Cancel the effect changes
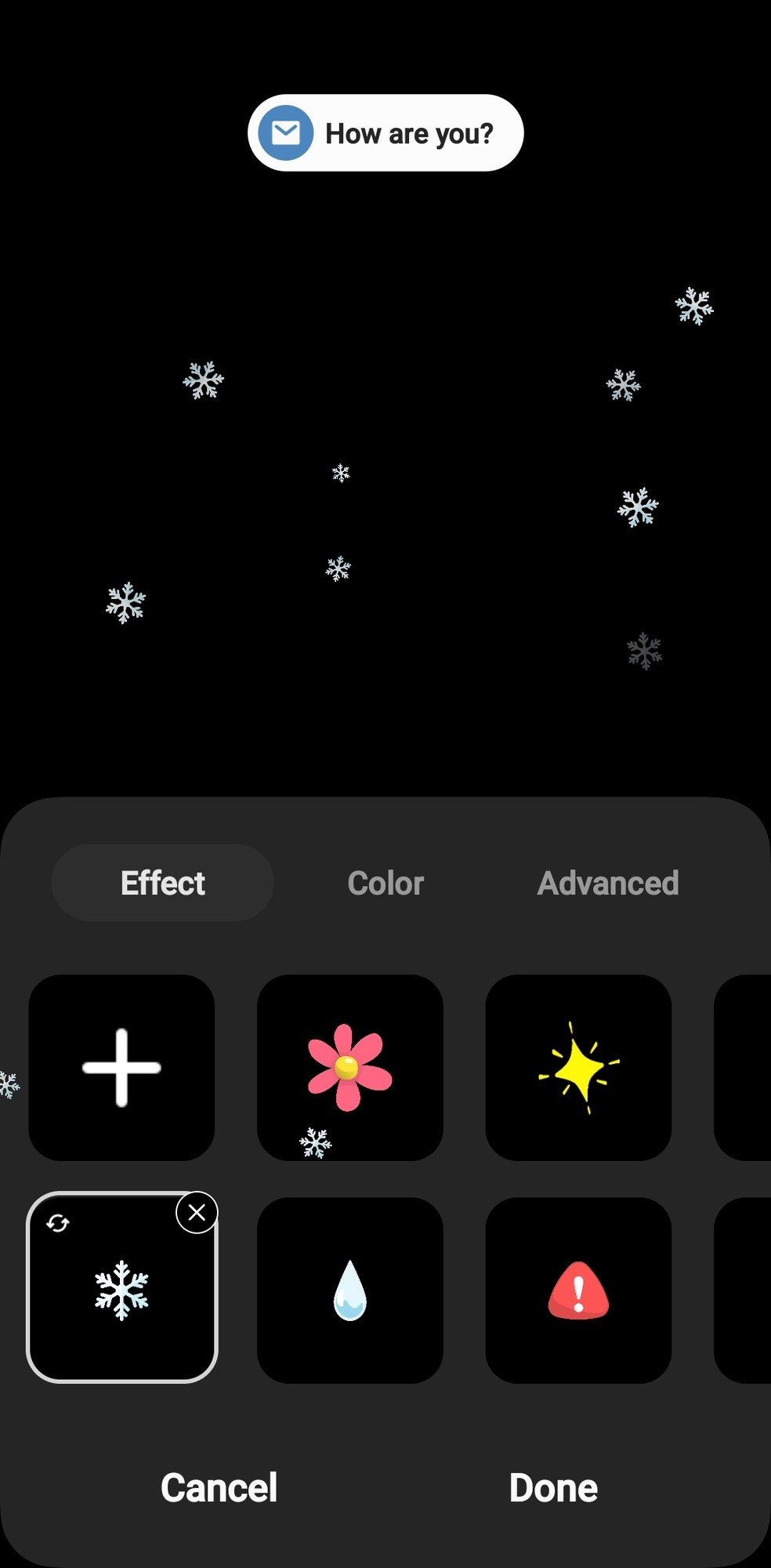Screen dimensions: 771x1568 point(219,1487)
